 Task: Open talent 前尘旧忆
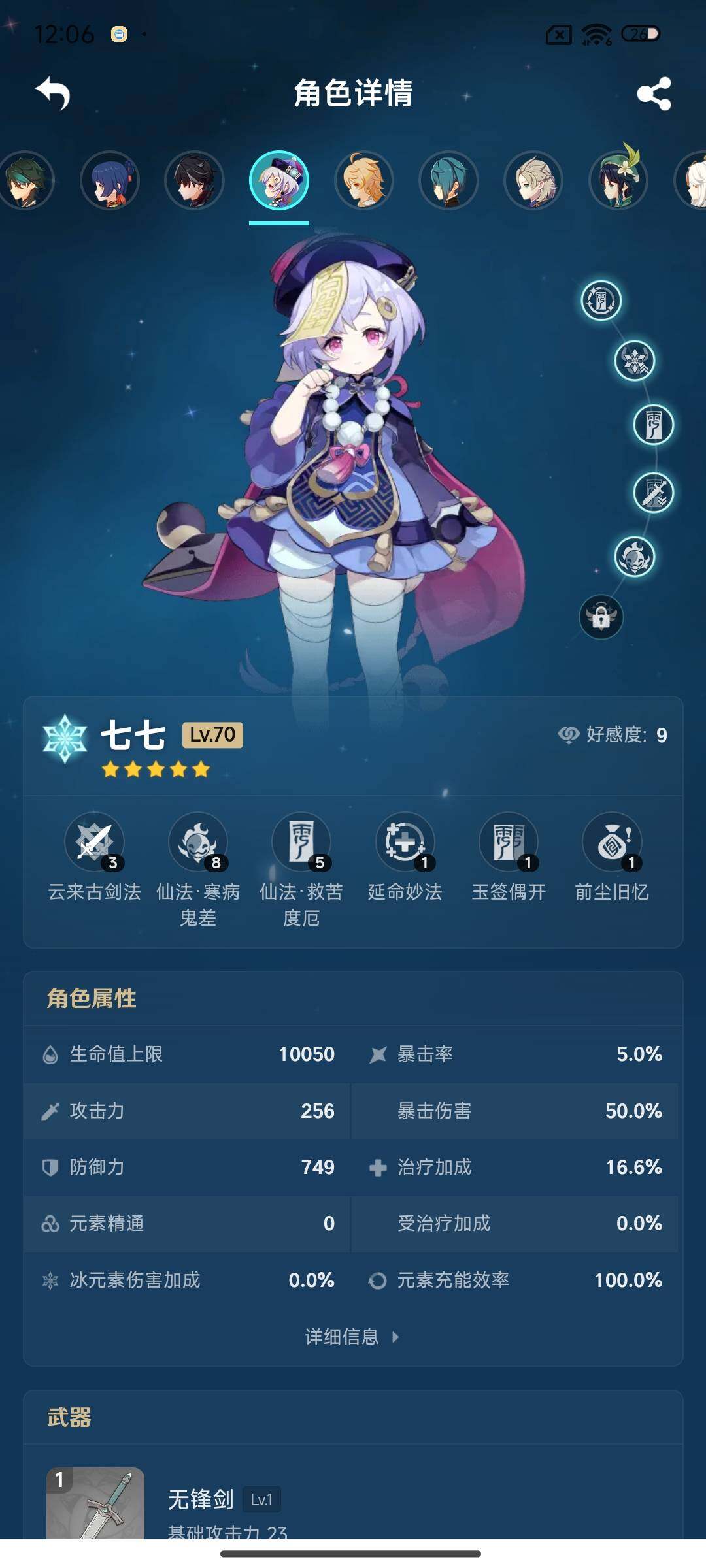coord(612,843)
